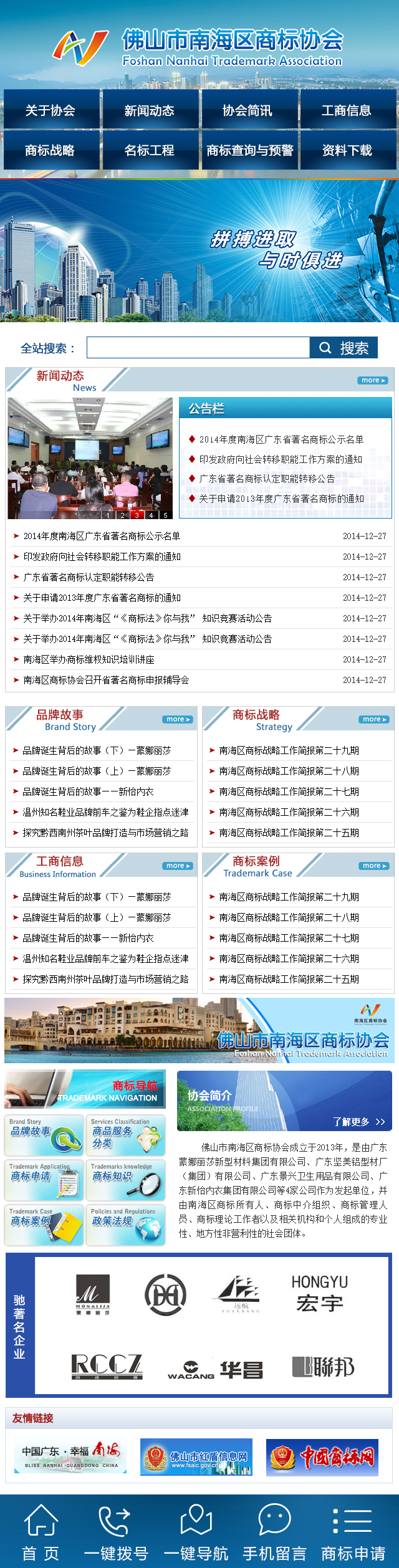Show slide 4 of the news carousel
This screenshot has height=1568, width=399.
pos(151,515)
